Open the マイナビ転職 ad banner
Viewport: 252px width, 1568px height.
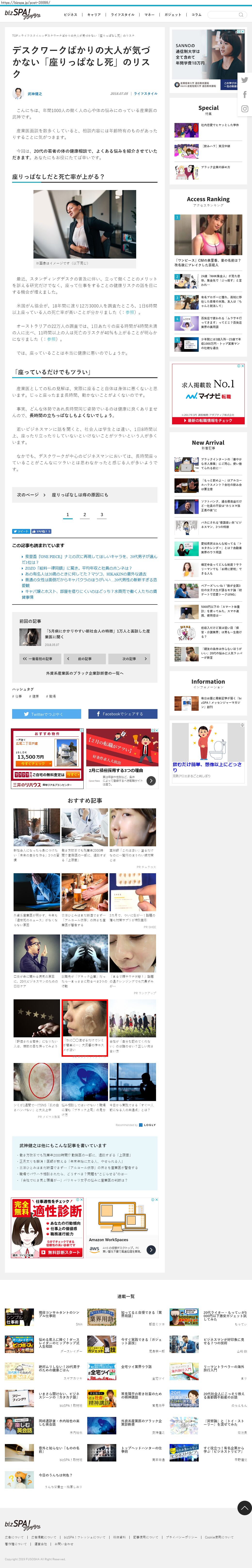point(208,394)
